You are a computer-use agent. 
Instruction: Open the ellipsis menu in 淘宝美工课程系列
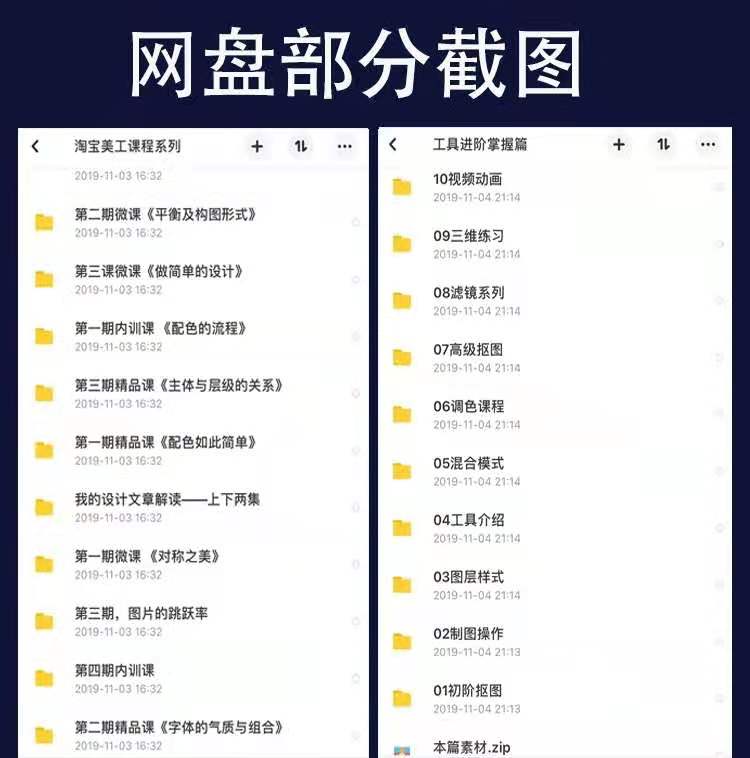(x=344, y=146)
